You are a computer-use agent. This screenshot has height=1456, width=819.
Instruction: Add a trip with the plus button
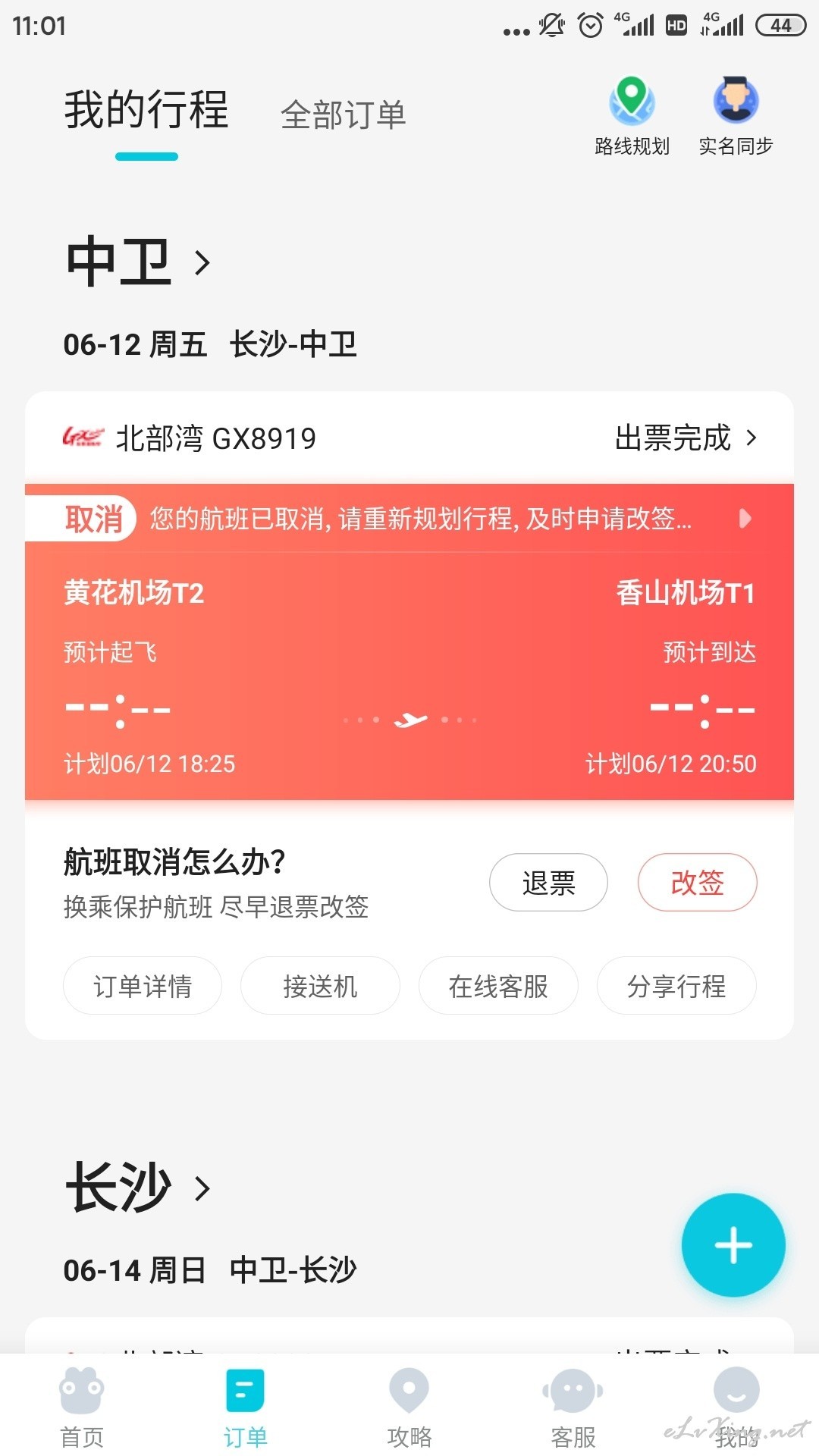coord(733,1245)
